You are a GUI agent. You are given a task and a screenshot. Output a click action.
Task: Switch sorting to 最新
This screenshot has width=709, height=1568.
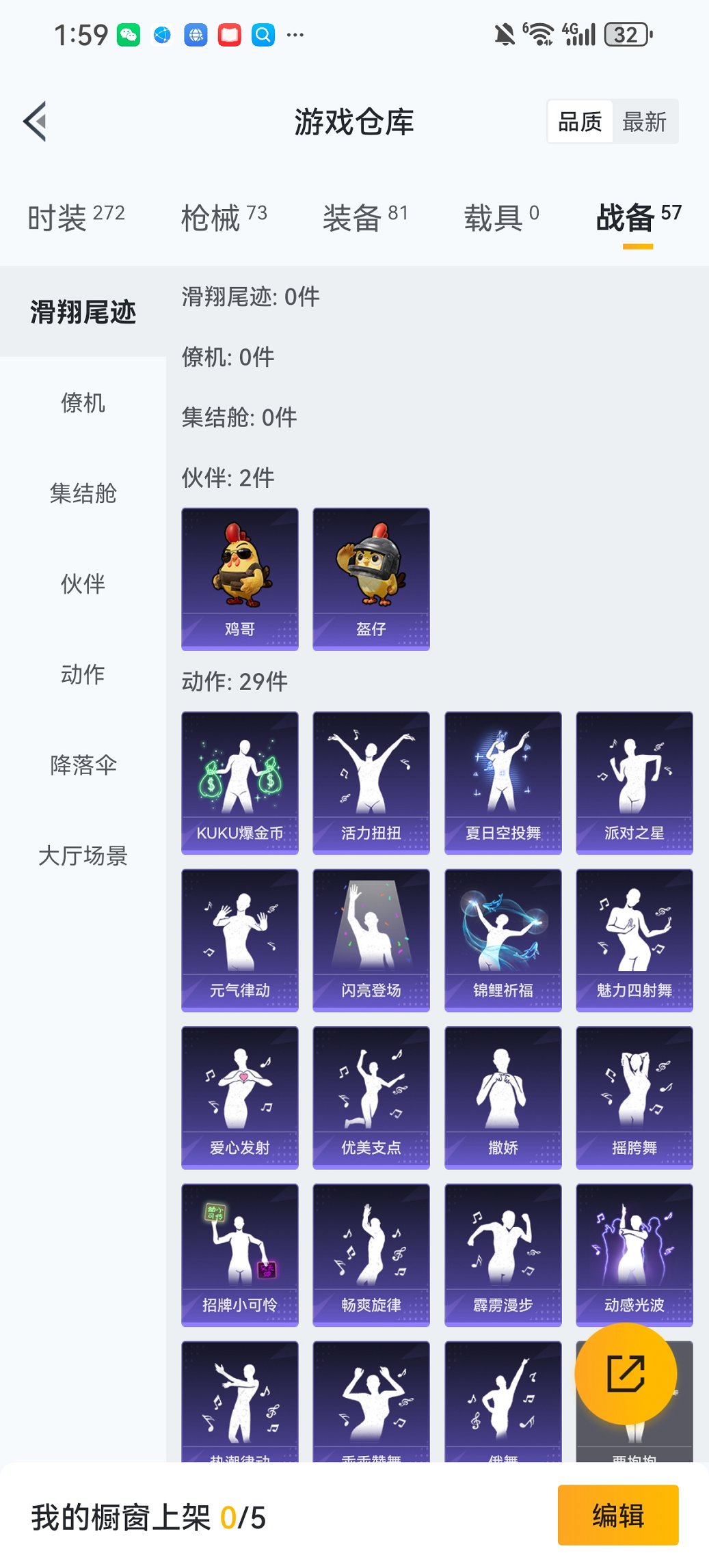coord(643,121)
